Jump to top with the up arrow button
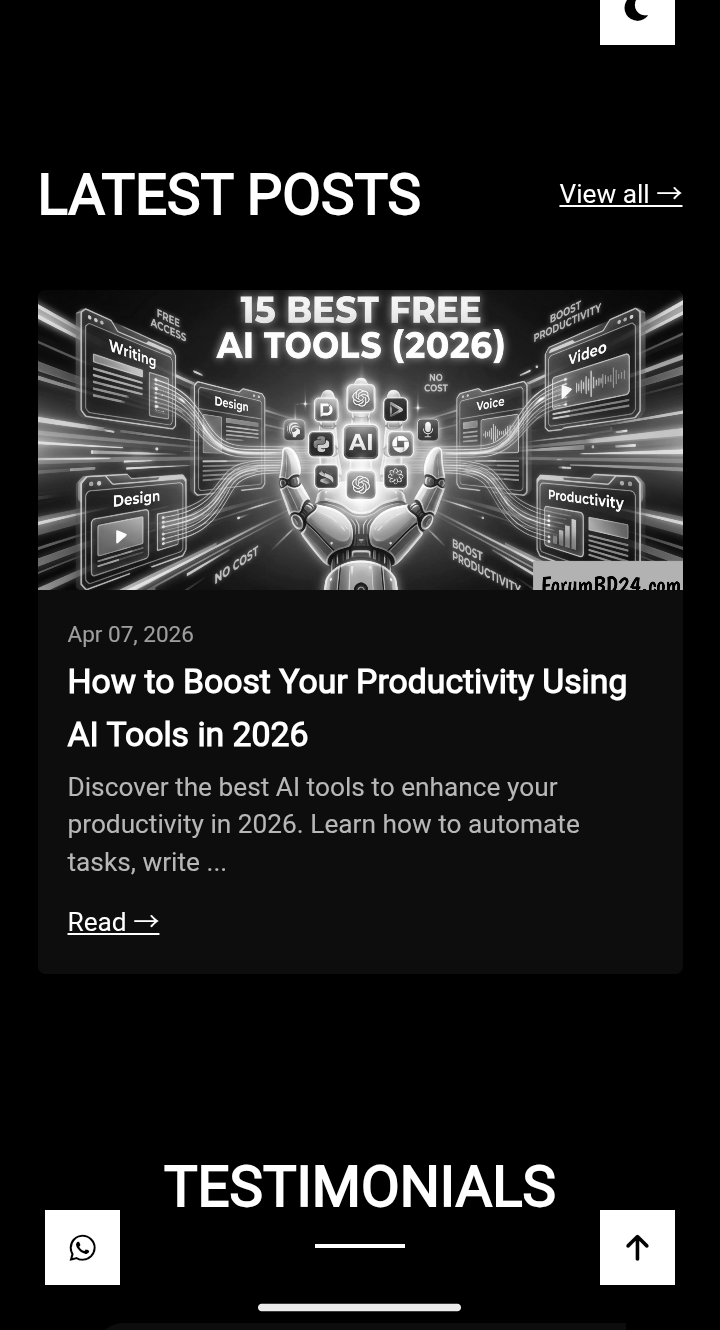 pos(637,1247)
